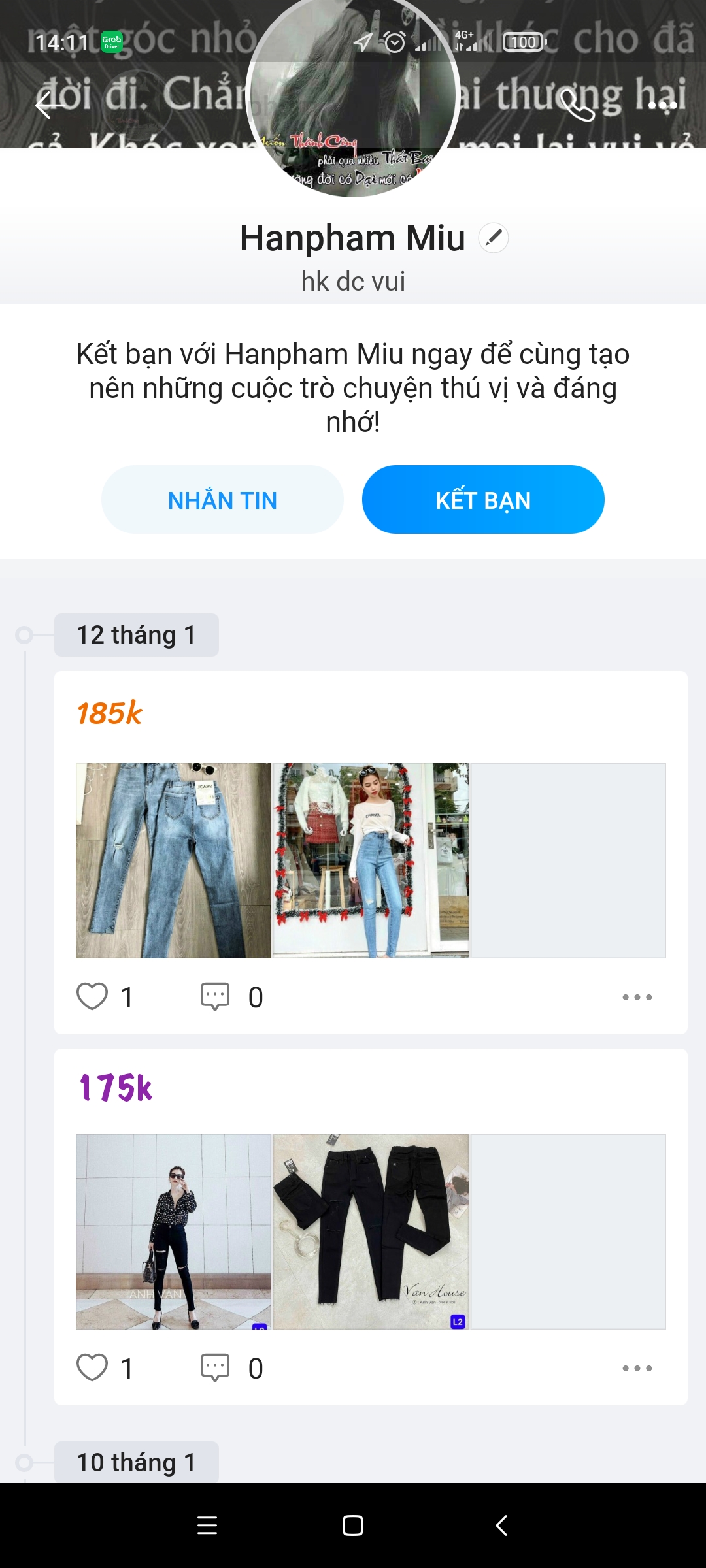Image resolution: width=706 pixels, height=1568 pixels.
Task: View the shop model photo in 185k post
Action: (371, 860)
